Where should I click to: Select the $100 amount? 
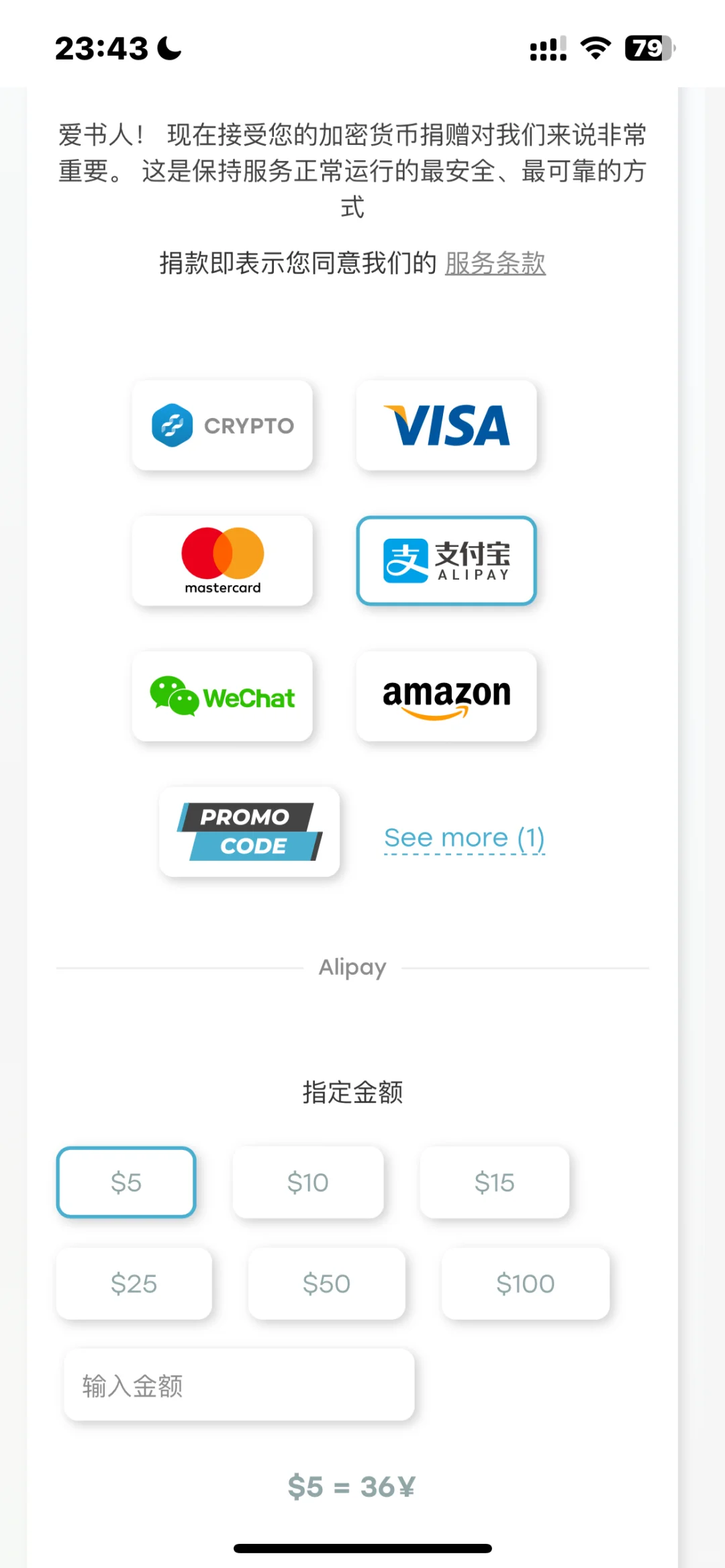pos(526,1284)
